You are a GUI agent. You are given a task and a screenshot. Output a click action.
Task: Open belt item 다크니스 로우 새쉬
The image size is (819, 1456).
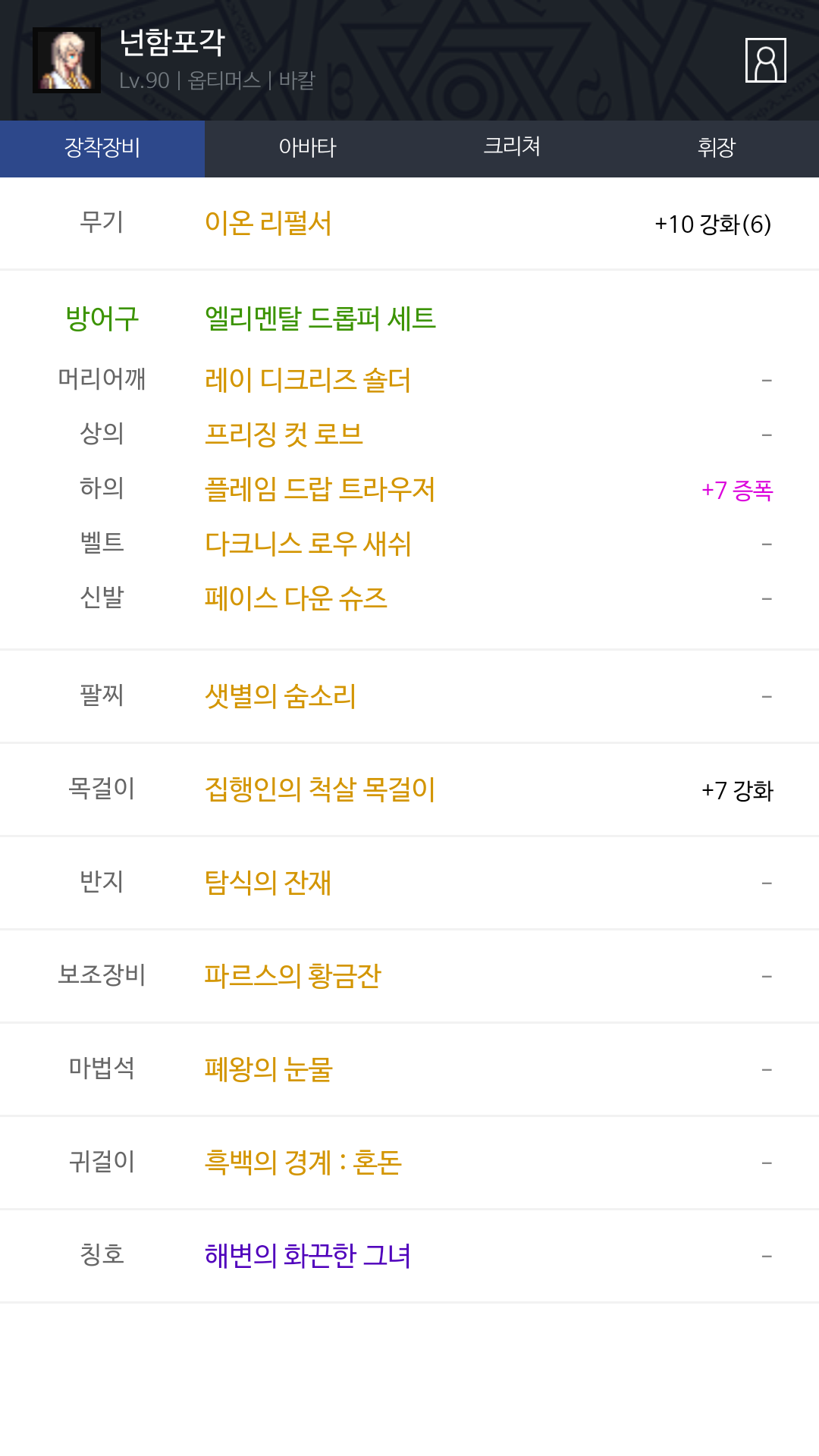[x=308, y=544]
